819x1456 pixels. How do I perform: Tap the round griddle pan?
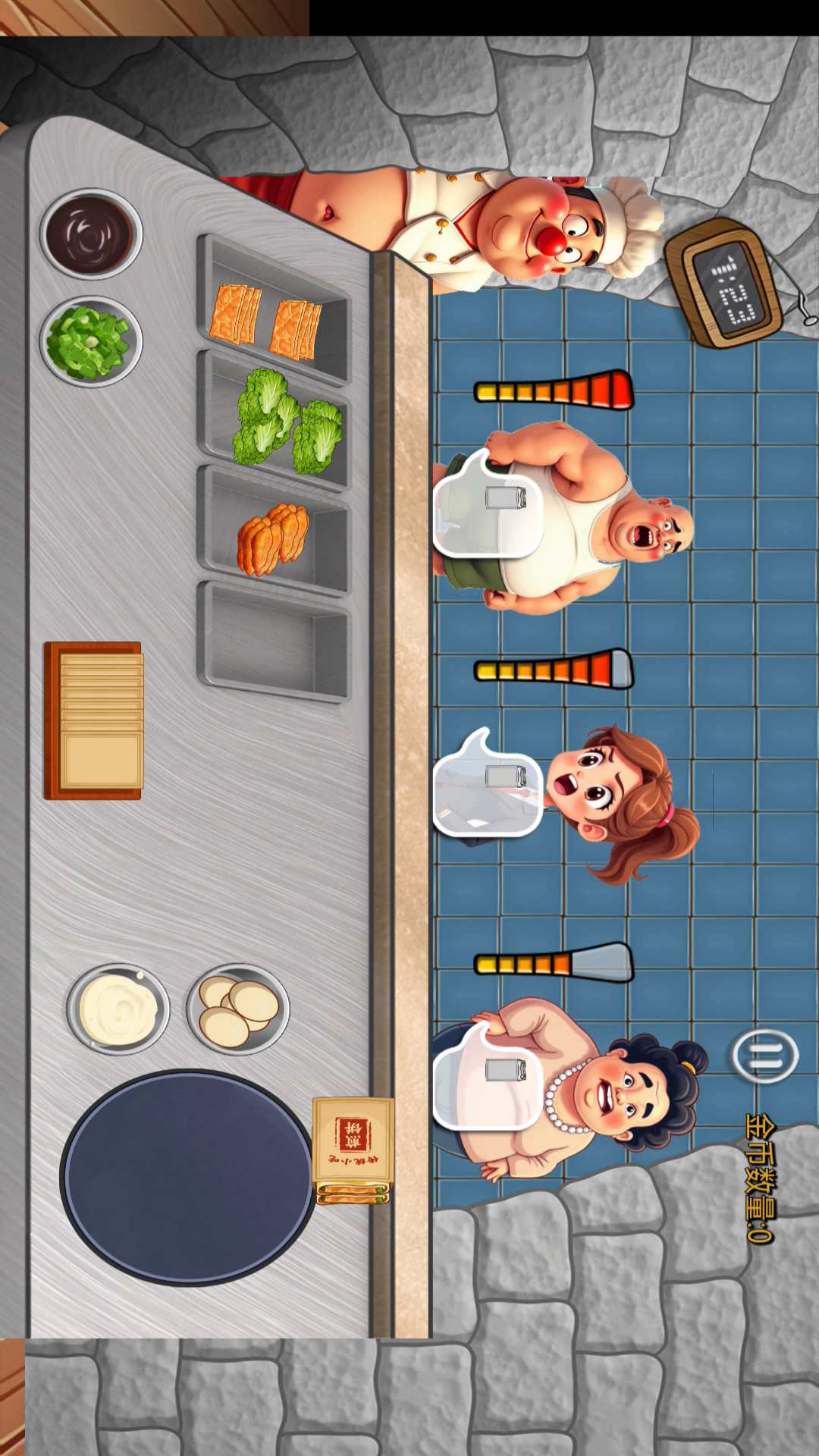pyautogui.click(x=187, y=1178)
